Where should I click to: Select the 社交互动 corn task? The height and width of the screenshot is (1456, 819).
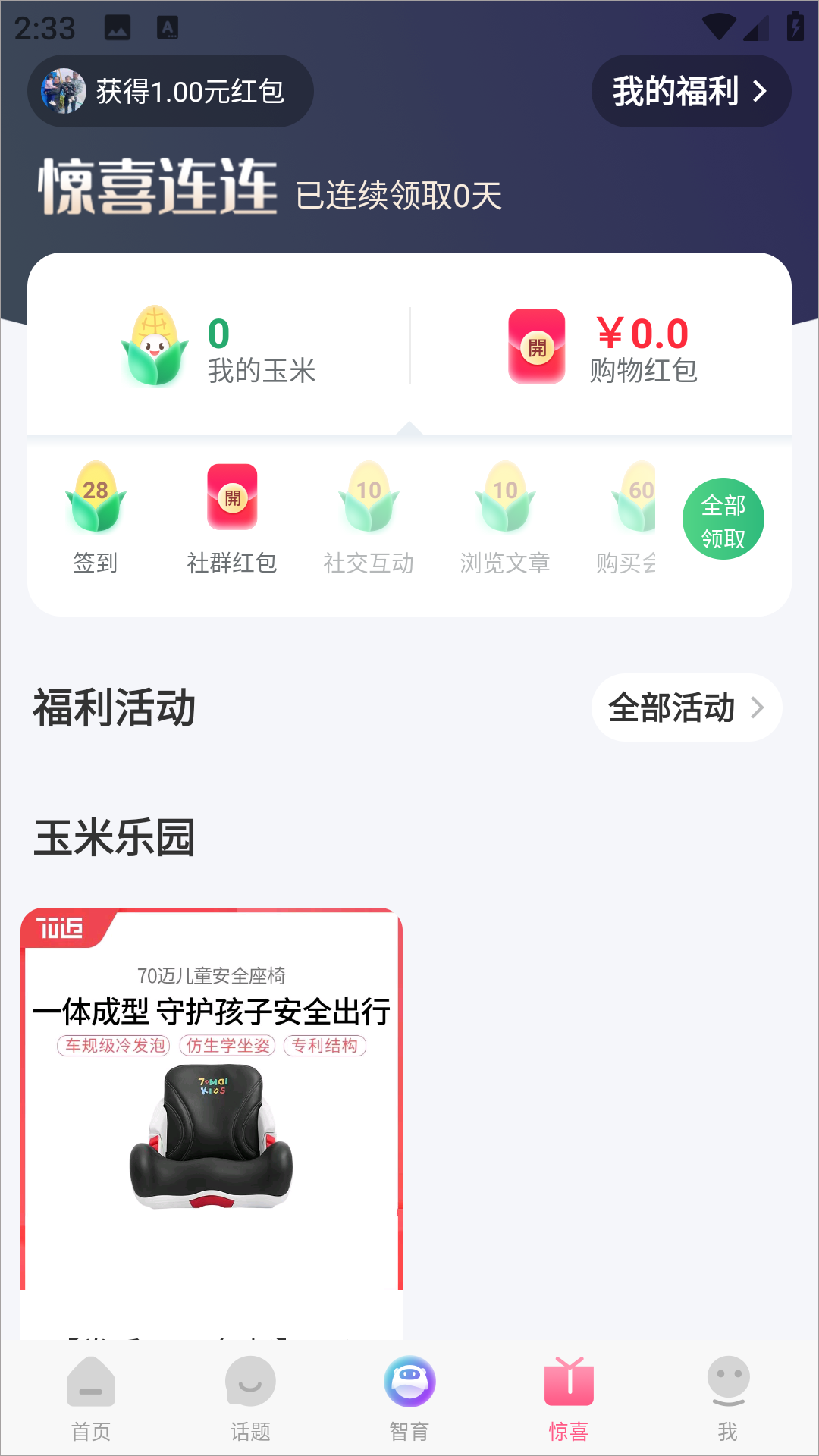coord(369,517)
